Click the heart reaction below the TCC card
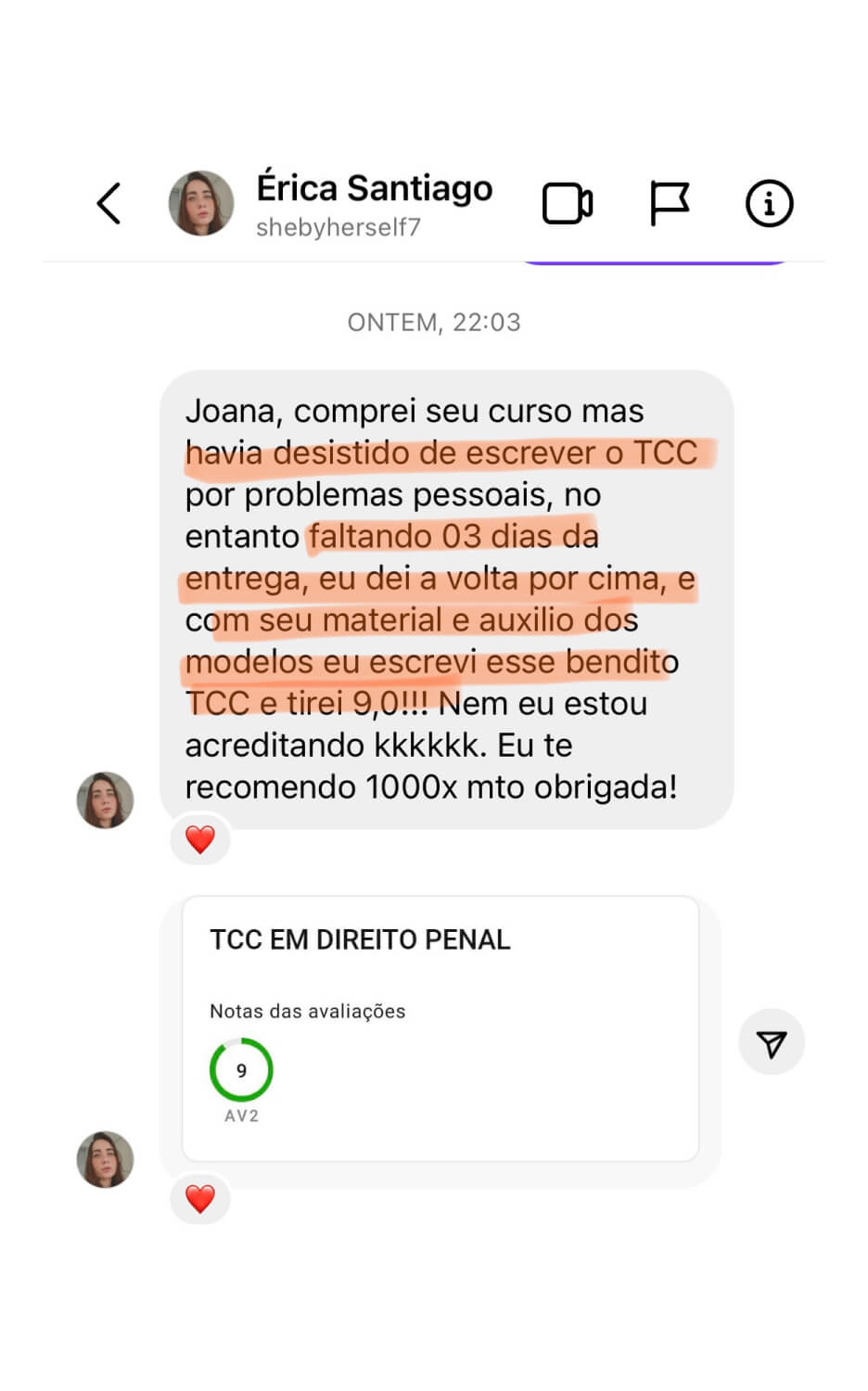This screenshot has width=868, height=1391. pyautogui.click(x=199, y=1198)
